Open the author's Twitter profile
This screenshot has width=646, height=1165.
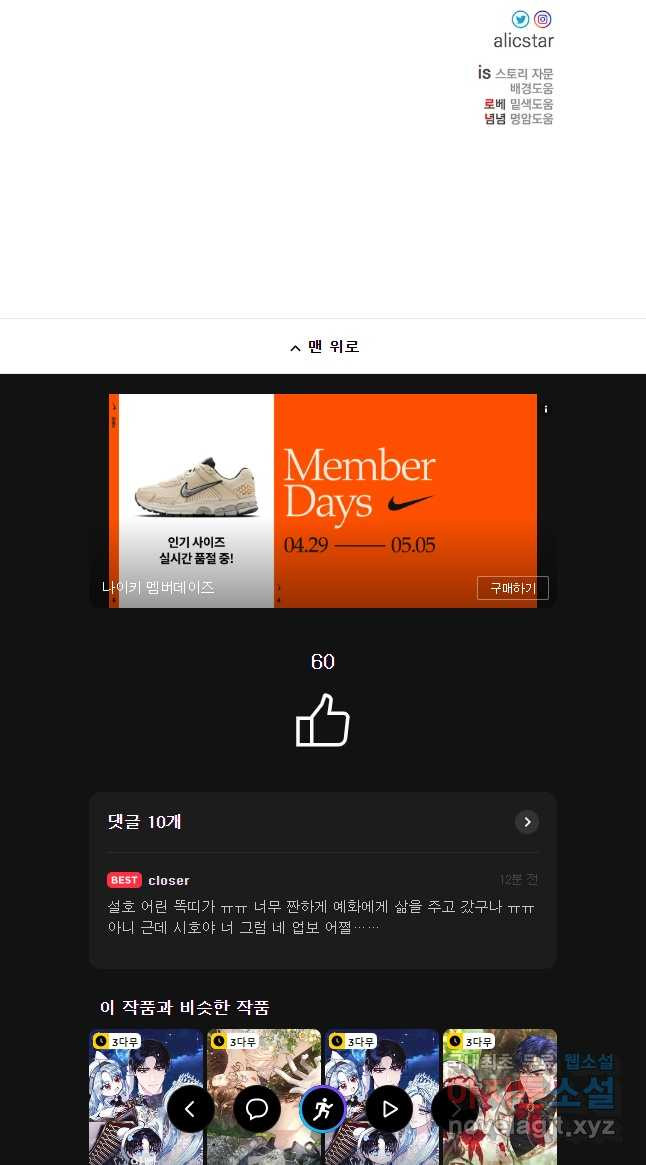[520, 19]
